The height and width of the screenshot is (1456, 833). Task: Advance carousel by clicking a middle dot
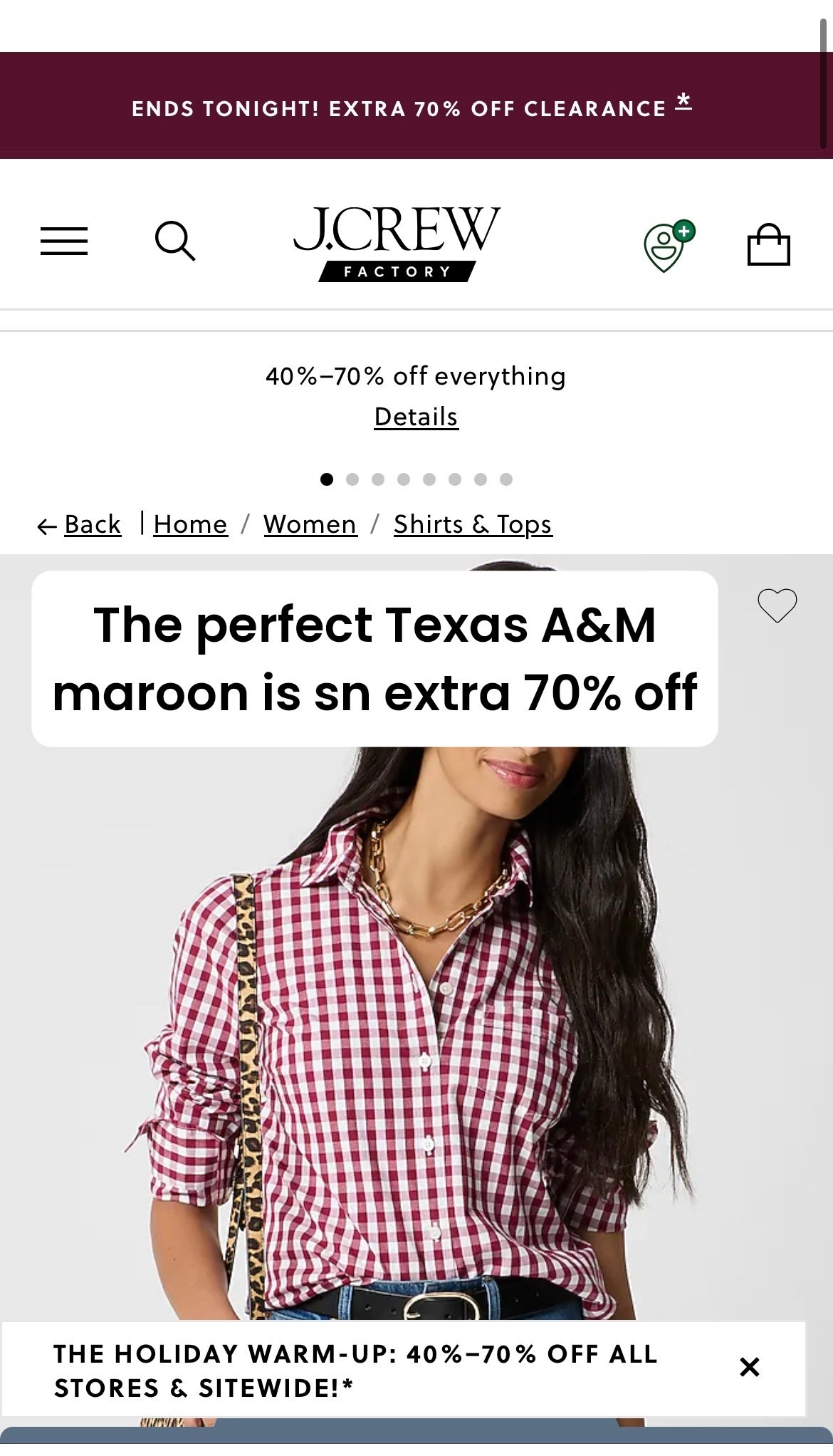[404, 479]
